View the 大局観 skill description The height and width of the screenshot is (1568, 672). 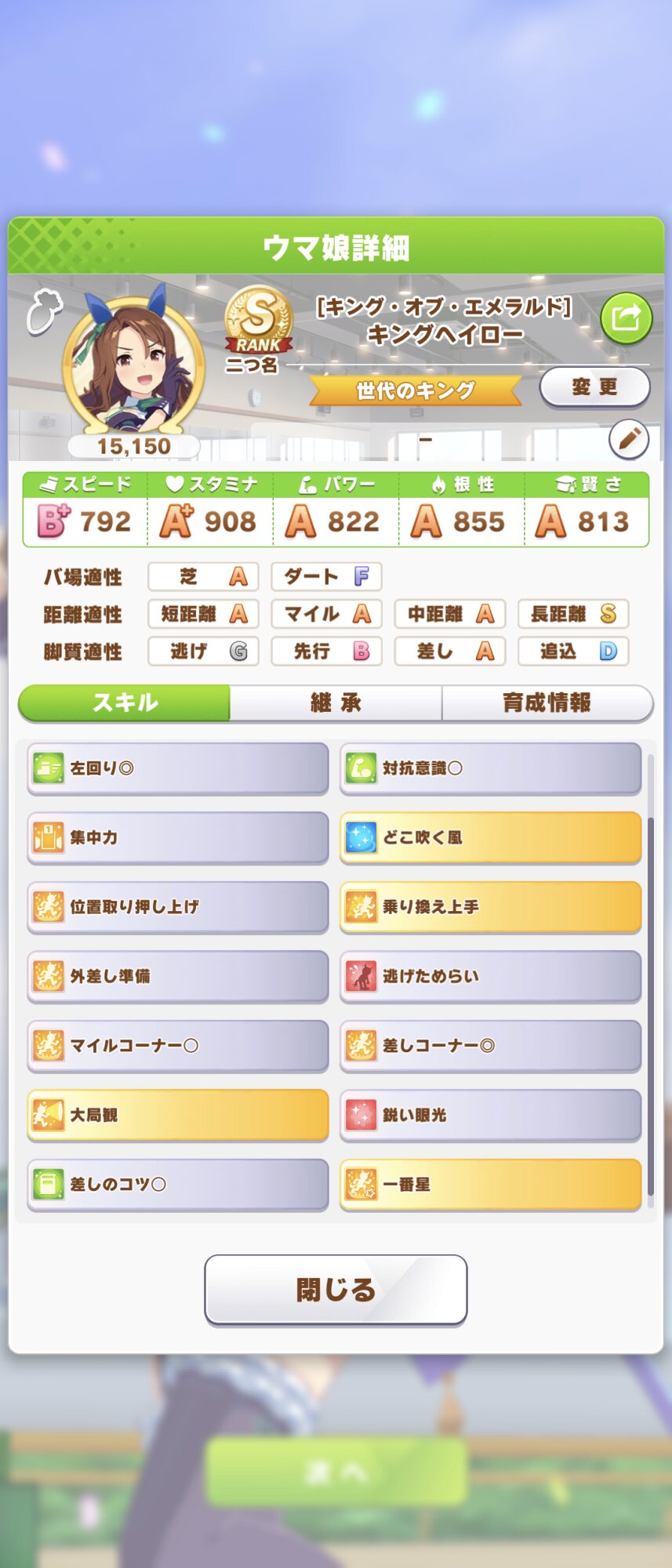tap(178, 1115)
